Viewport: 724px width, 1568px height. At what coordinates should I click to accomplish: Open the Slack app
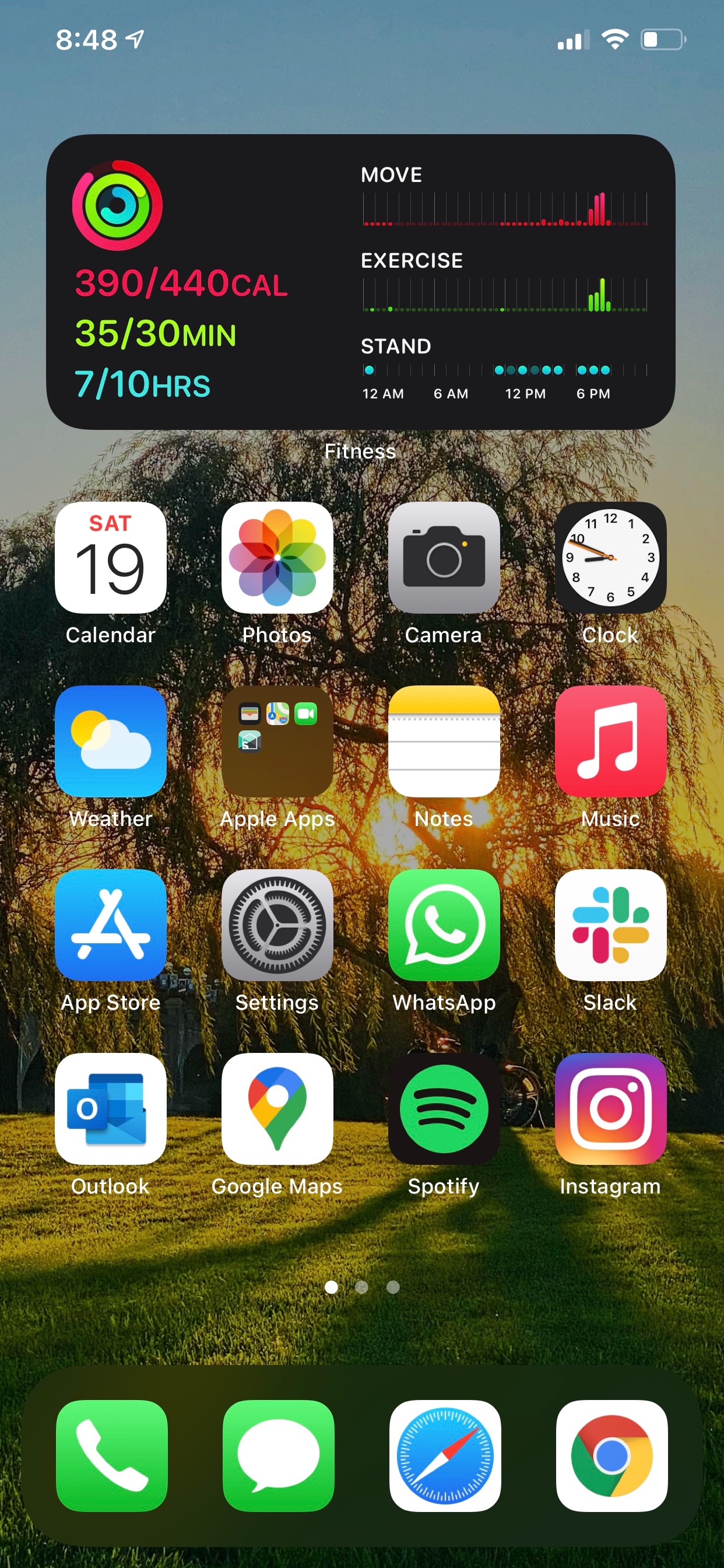pos(611,925)
